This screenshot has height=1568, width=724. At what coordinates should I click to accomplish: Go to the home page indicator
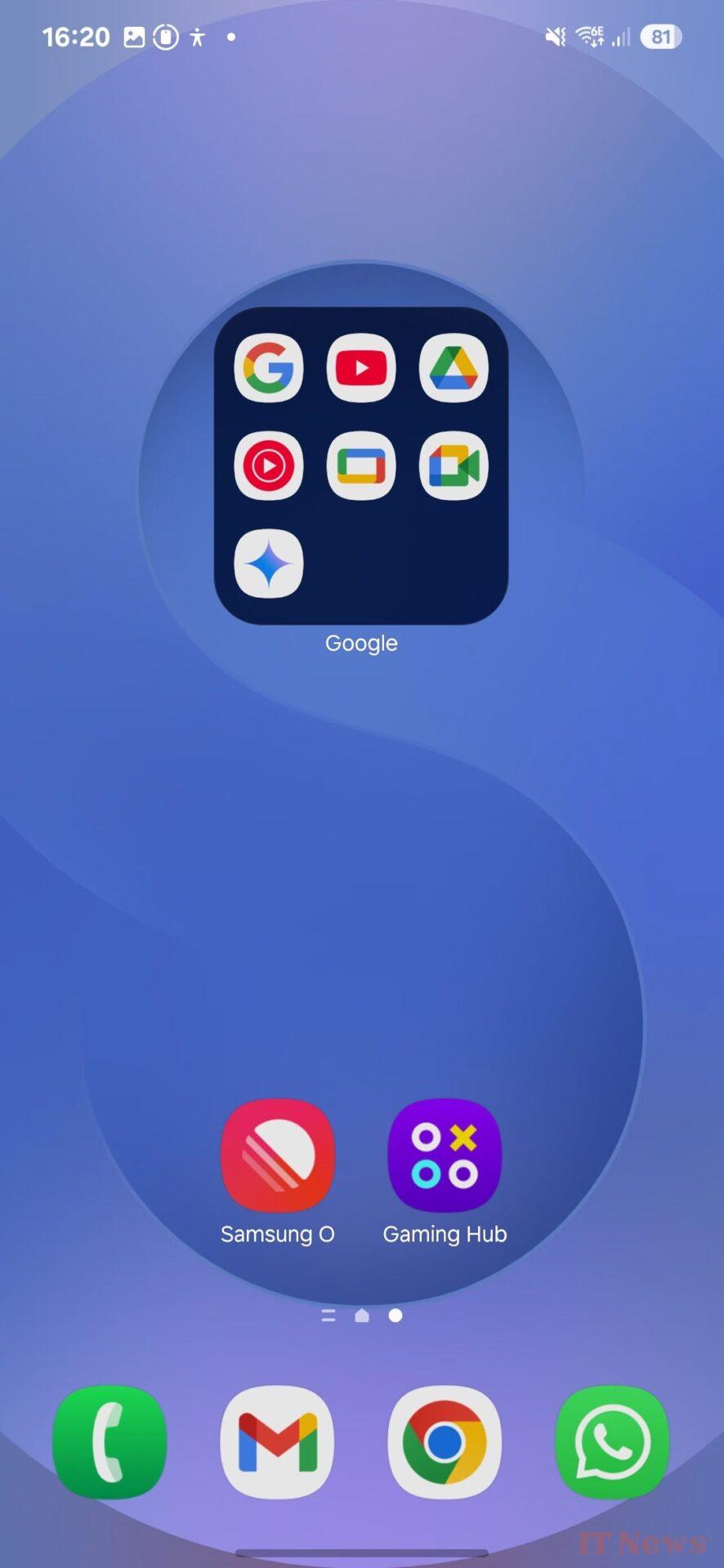362,1316
